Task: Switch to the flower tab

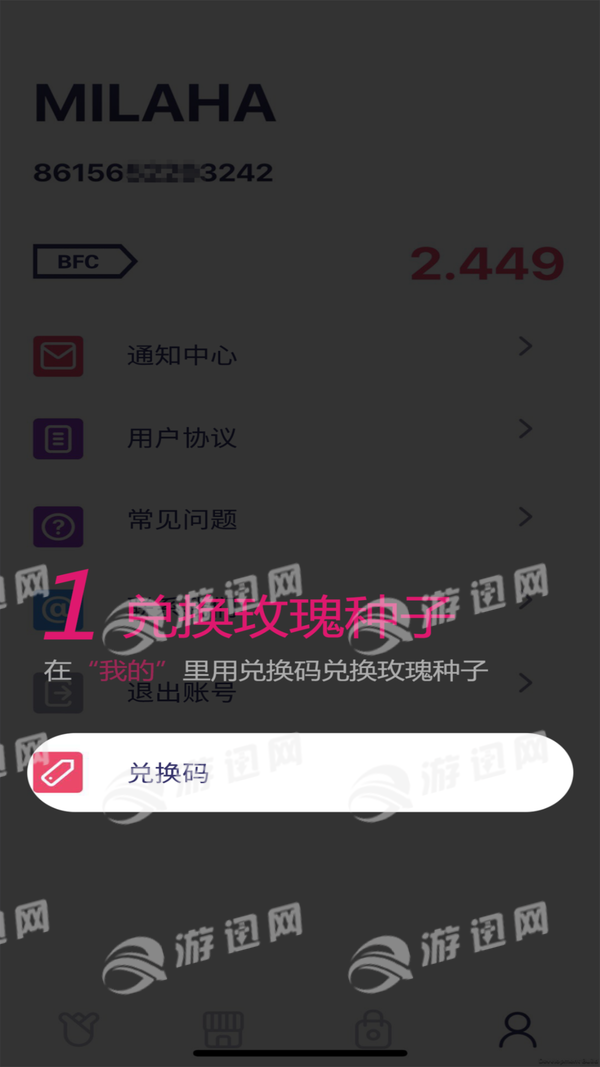Action: click(80, 1029)
